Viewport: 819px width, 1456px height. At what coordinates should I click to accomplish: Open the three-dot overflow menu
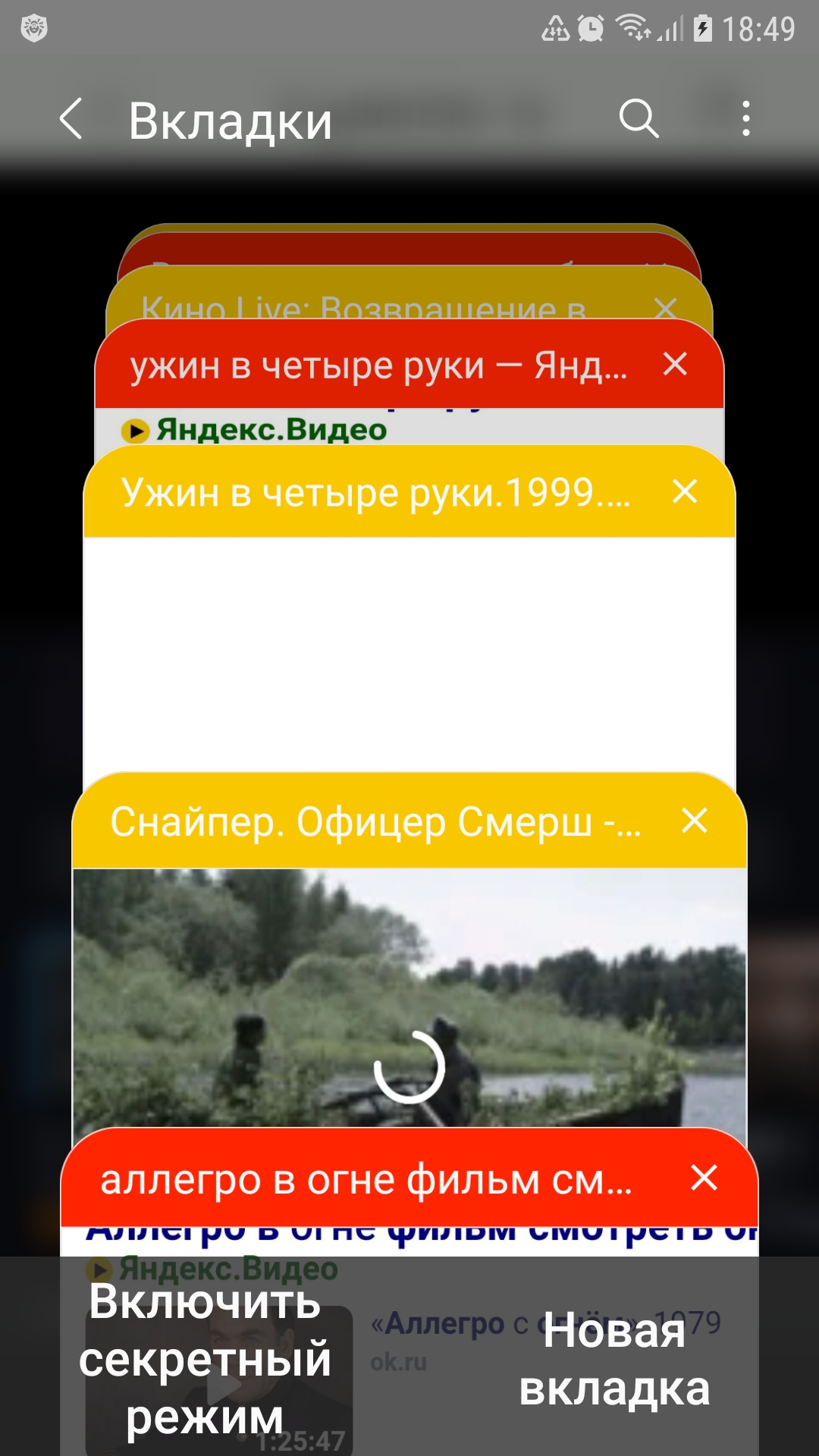coord(746,119)
